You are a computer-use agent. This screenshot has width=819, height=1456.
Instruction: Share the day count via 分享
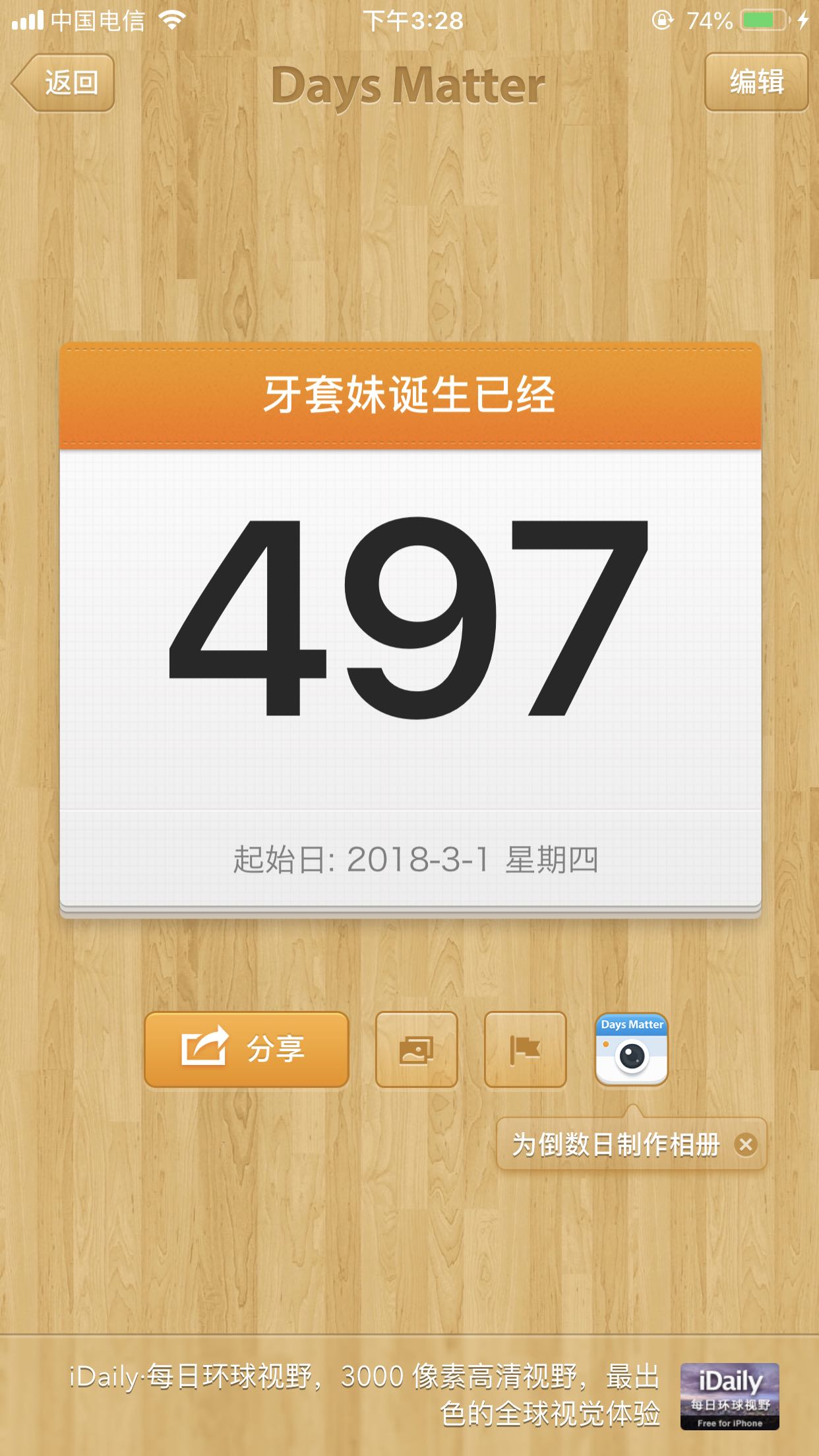pos(247,1049)
